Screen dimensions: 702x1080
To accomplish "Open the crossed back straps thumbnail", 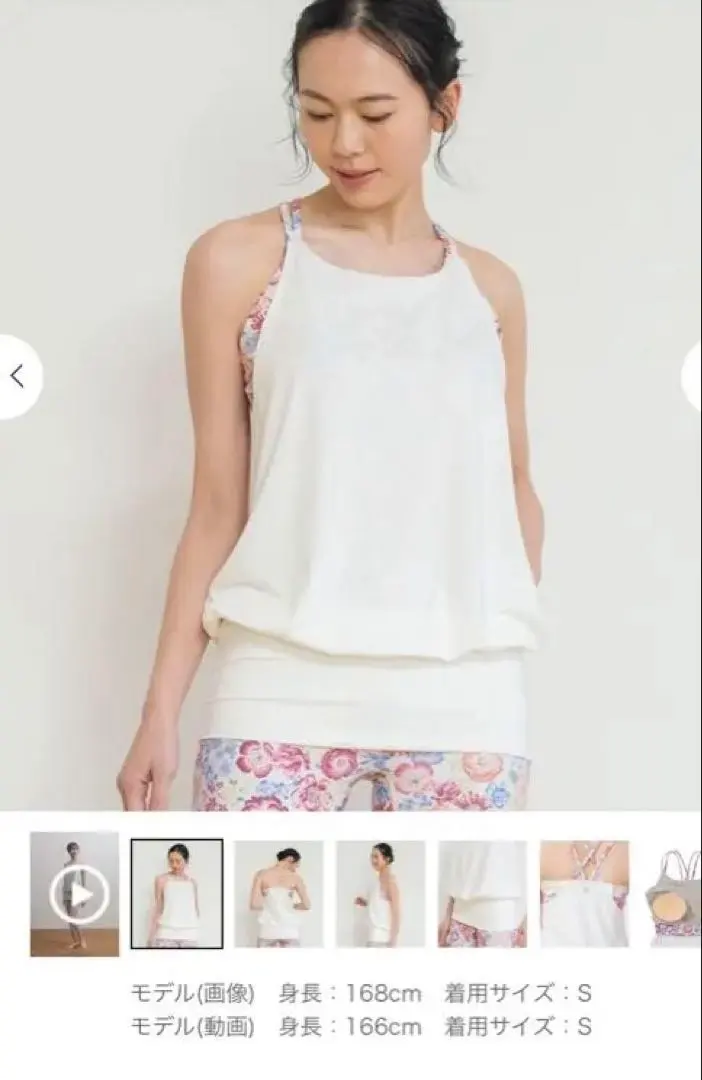I will pyautogui.click(x=585, y=893).
